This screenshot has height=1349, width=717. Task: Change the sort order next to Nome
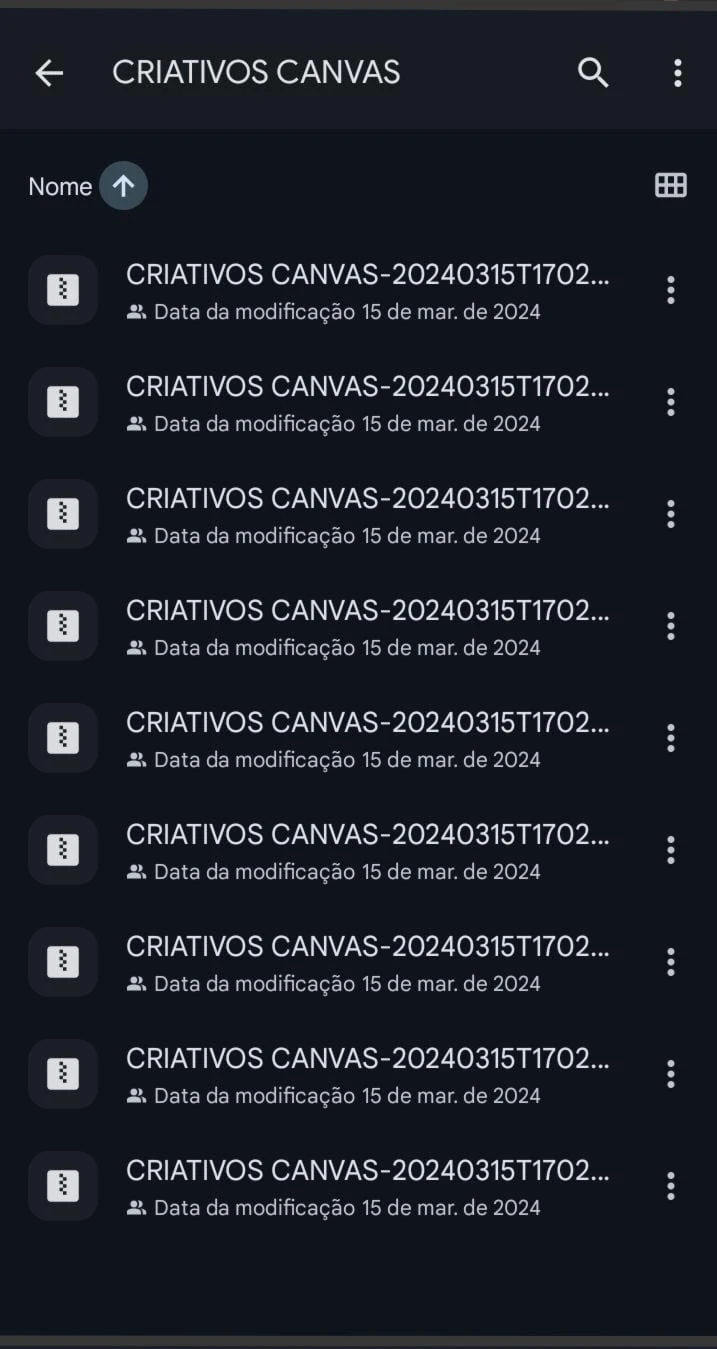pyautogui.click(x=123, y=186)
